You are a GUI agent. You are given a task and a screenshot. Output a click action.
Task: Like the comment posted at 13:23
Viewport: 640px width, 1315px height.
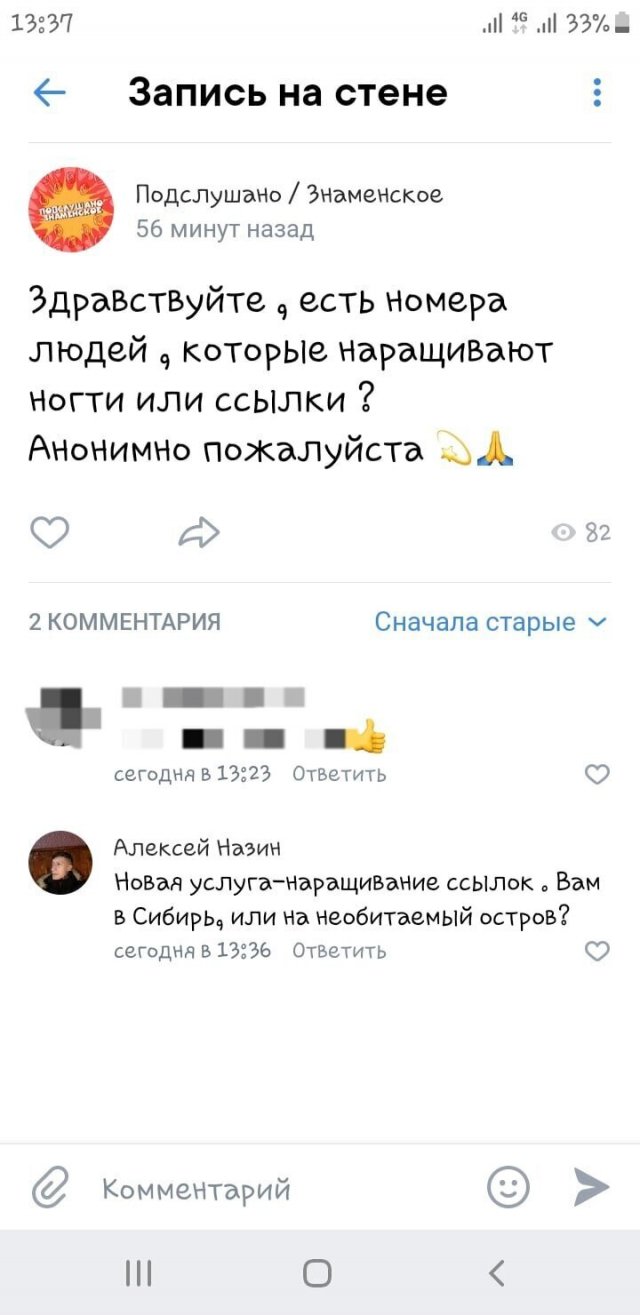pos(597,774)
